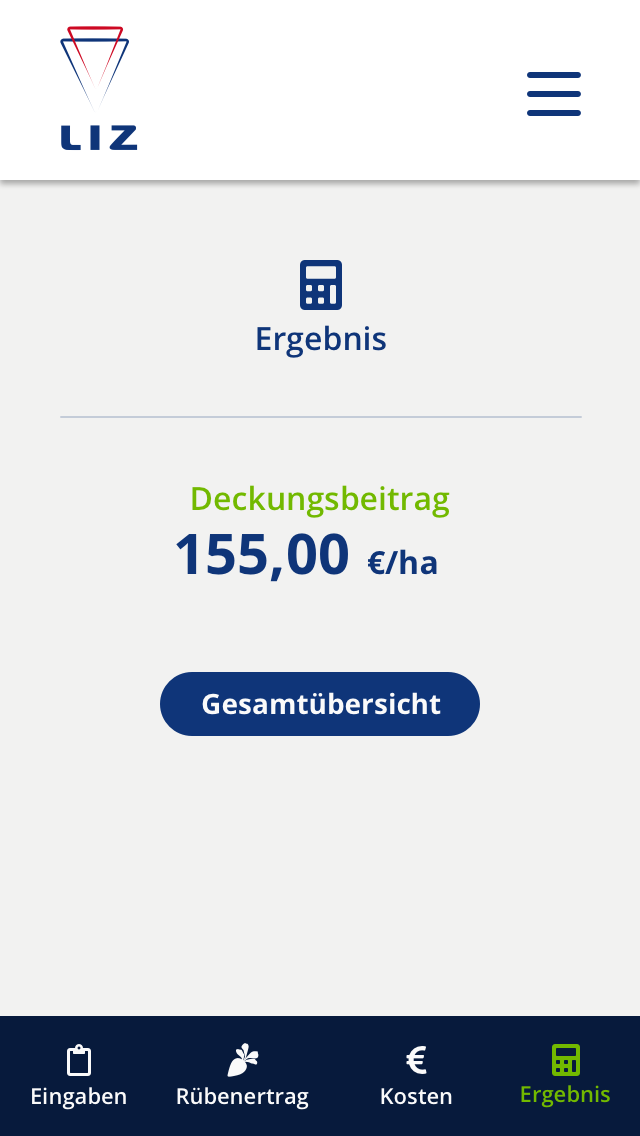
Task: Tap the Gesamtübersicht button
Action: click(320, 704)
